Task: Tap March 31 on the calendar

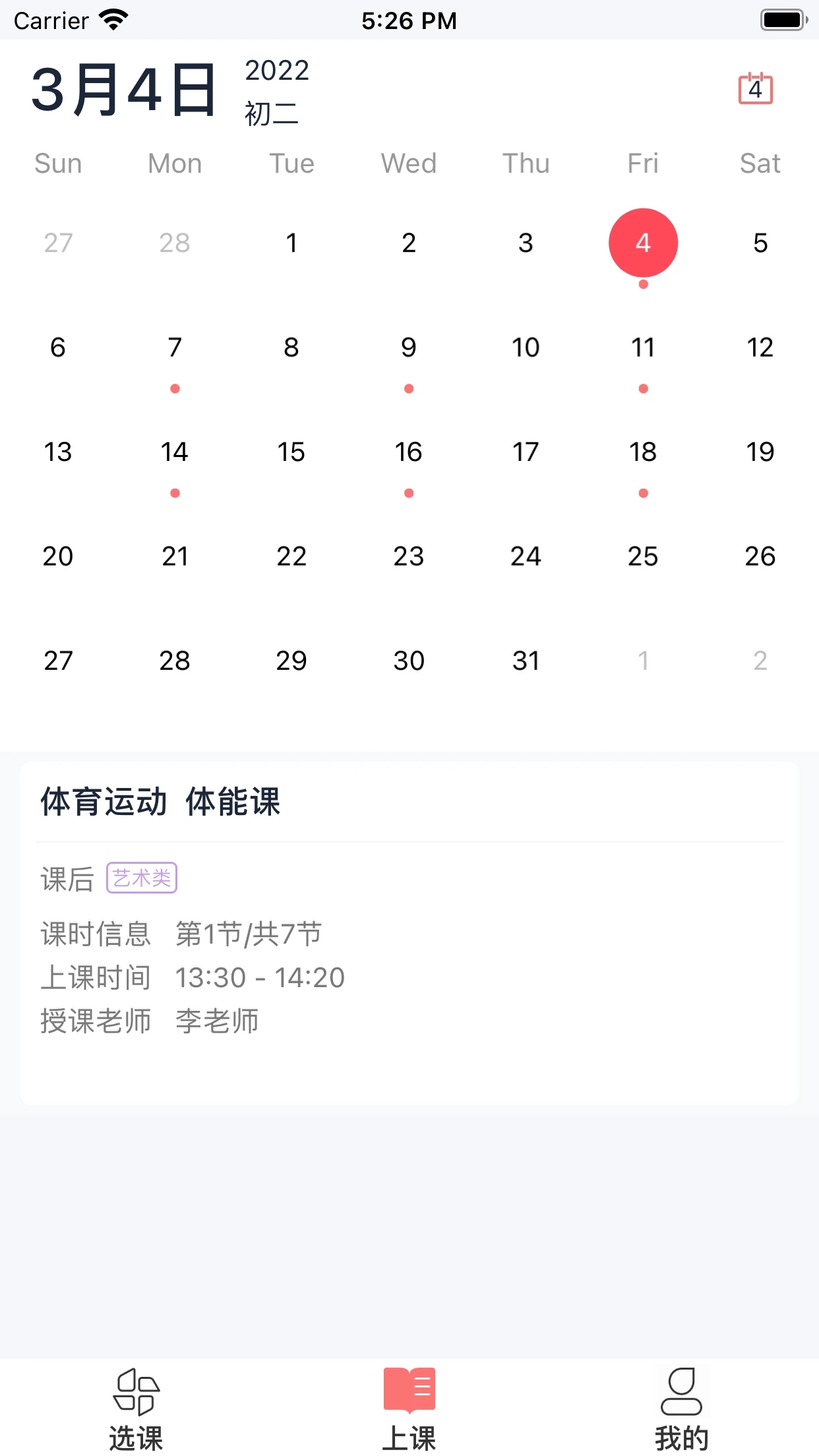Action: click(526, 661)
